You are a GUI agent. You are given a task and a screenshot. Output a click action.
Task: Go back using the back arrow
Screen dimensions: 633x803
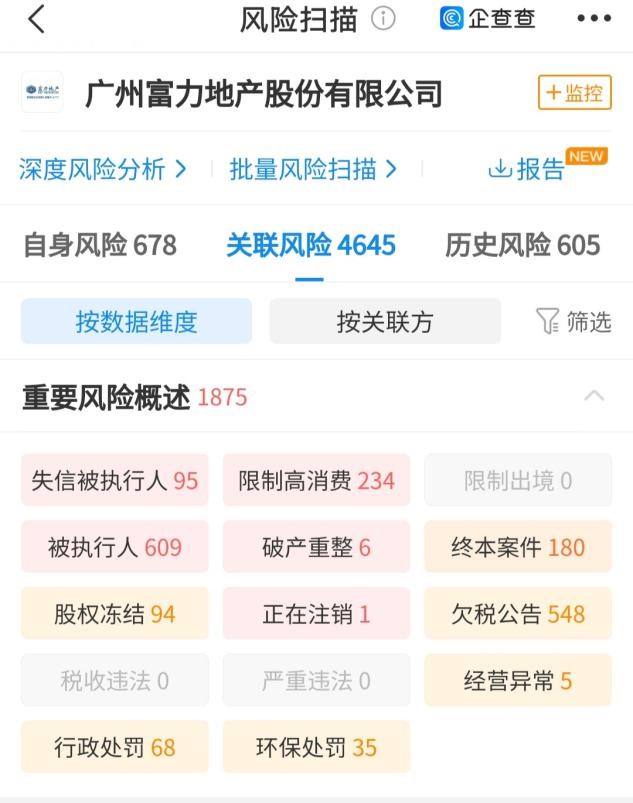point(37,20)
